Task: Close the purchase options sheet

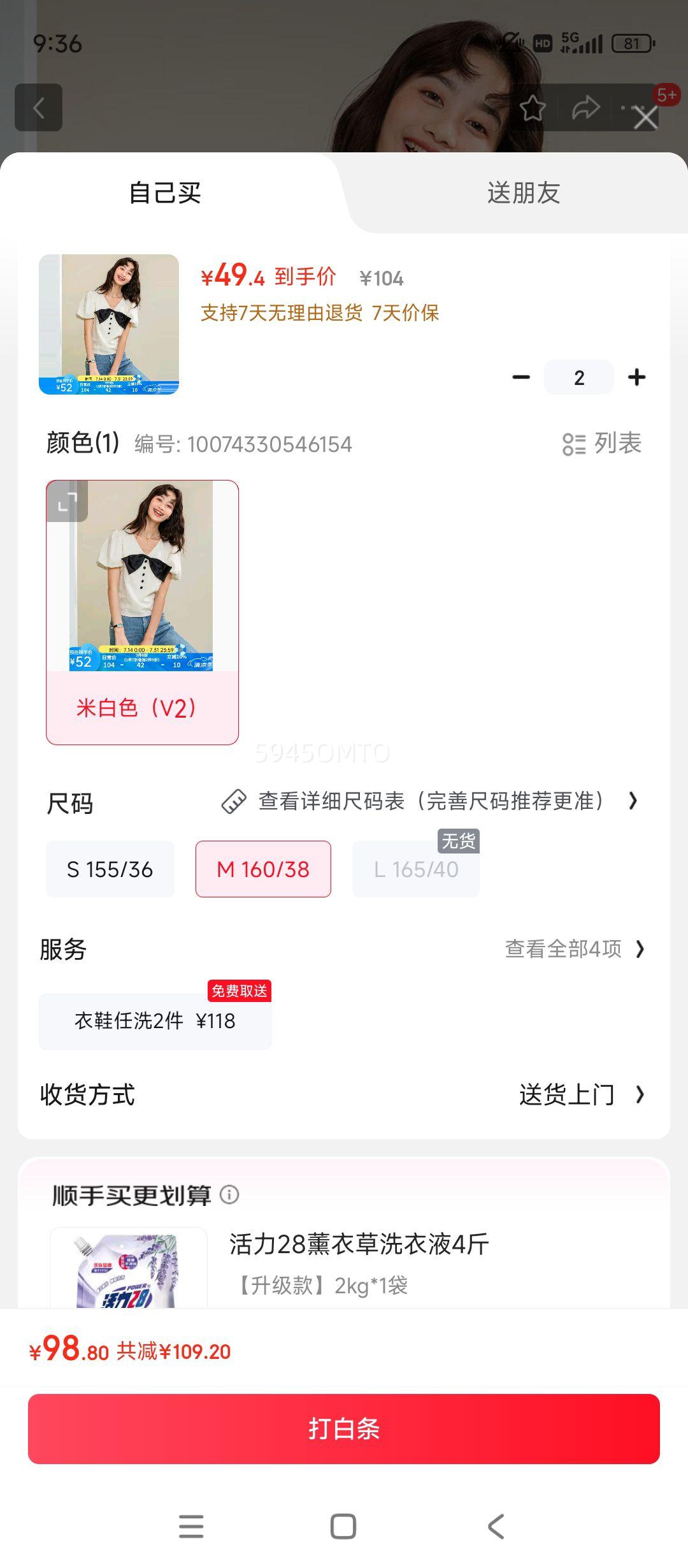Action: pyautogui.click(x=645, y=118)
